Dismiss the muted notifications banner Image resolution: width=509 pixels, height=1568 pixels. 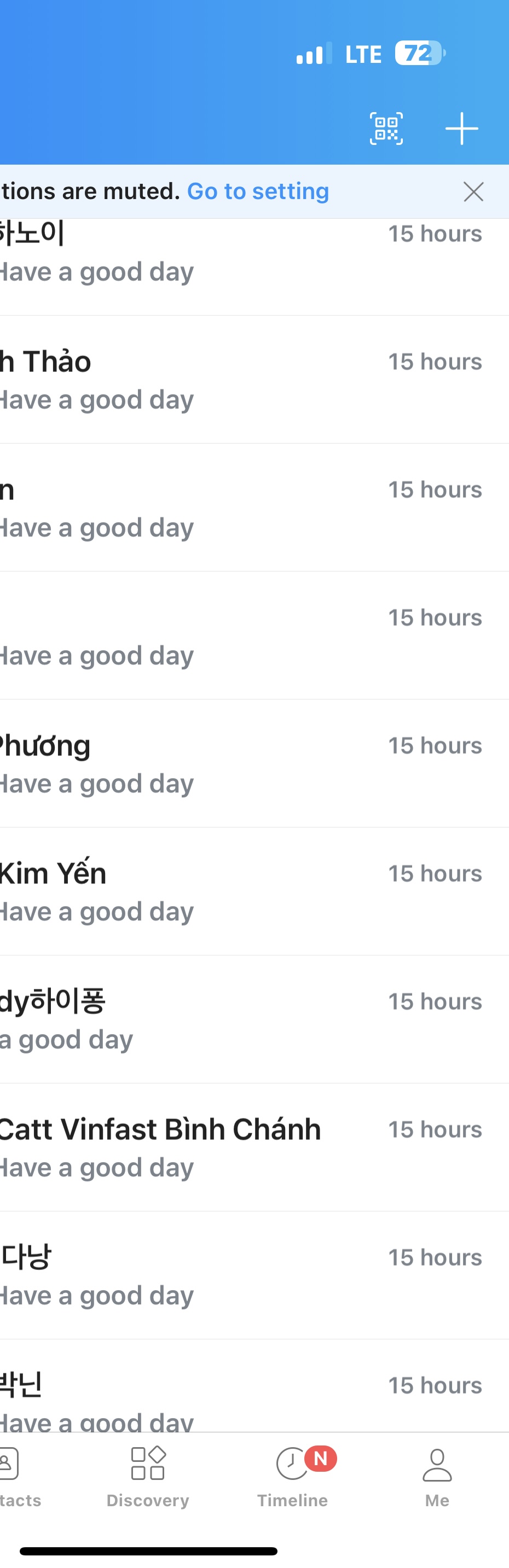473,192
